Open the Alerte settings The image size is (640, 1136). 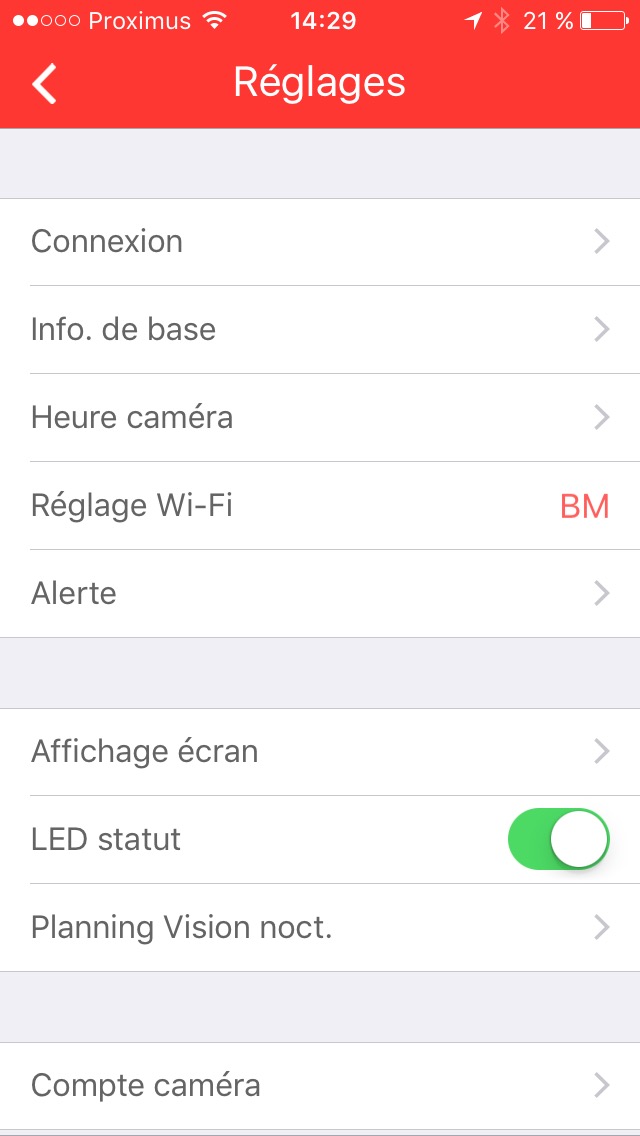click(x=320, y=594)
